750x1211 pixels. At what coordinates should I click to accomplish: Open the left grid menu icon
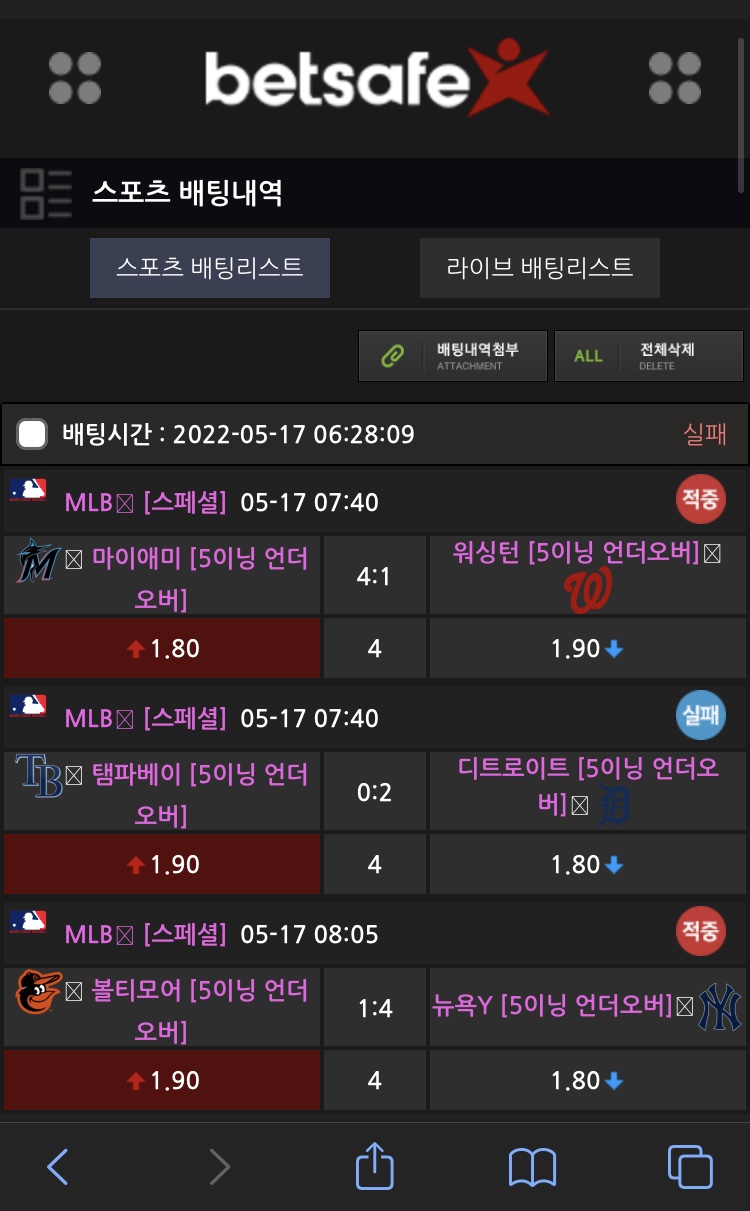tap(75, 79)
